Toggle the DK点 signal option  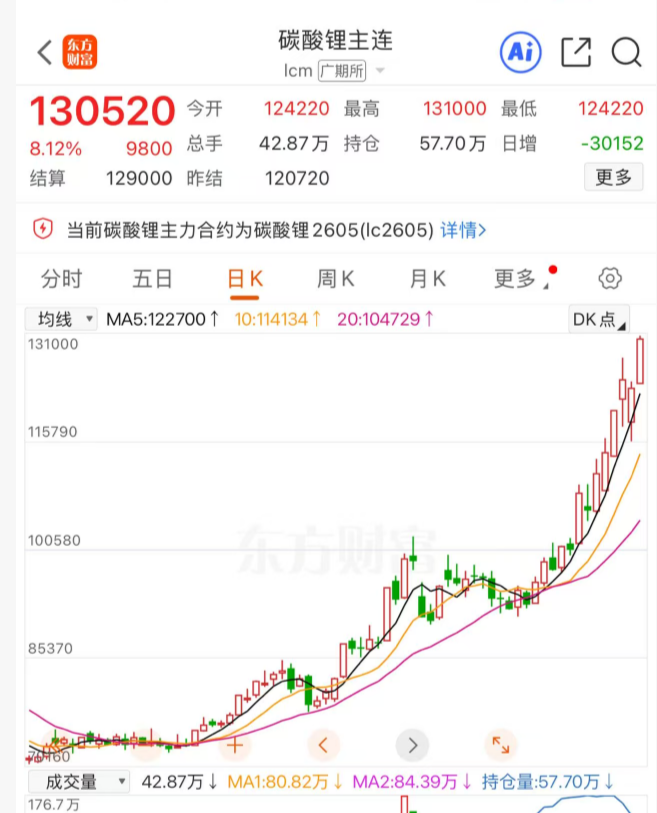598,319
